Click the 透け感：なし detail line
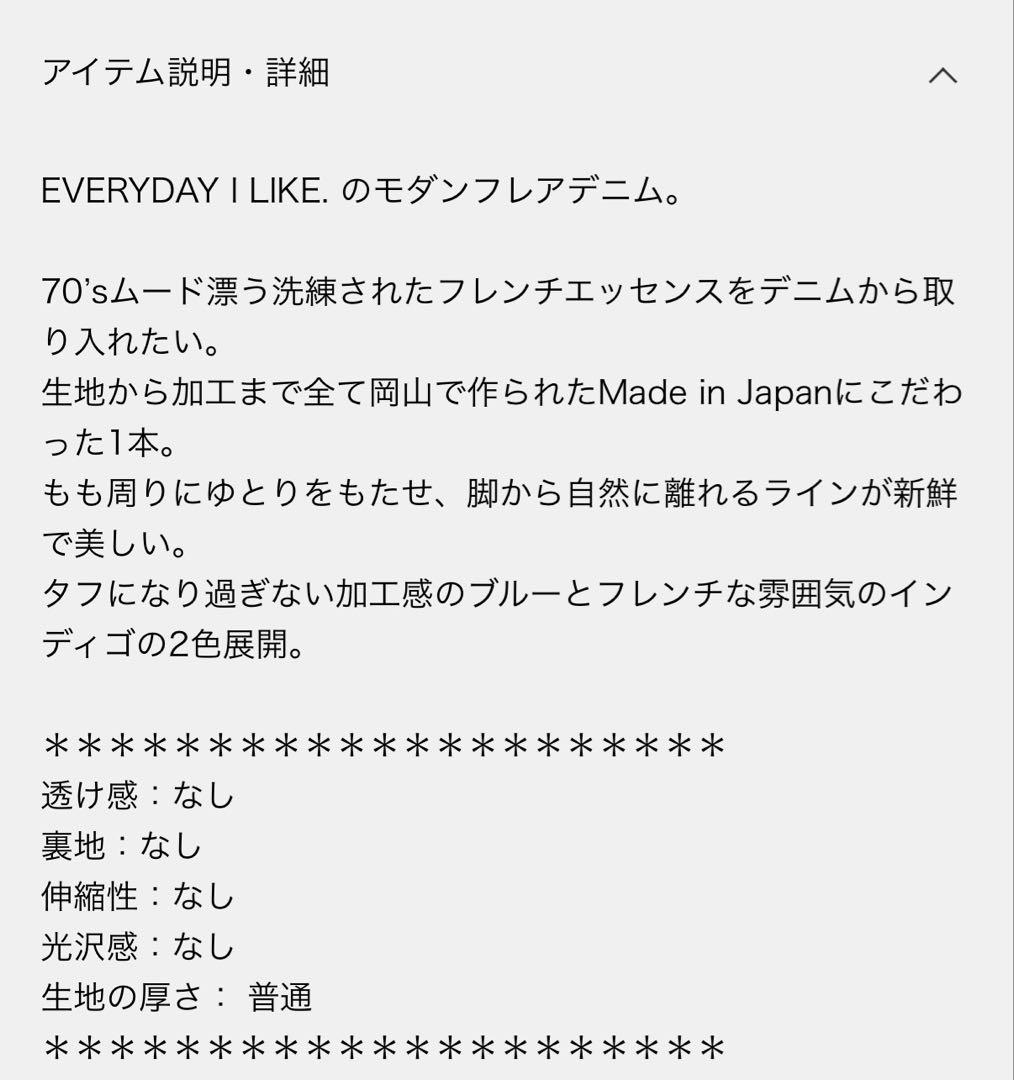This screenshot has height=1080, width=1014. pyautogui.click(x=137, y=795)
